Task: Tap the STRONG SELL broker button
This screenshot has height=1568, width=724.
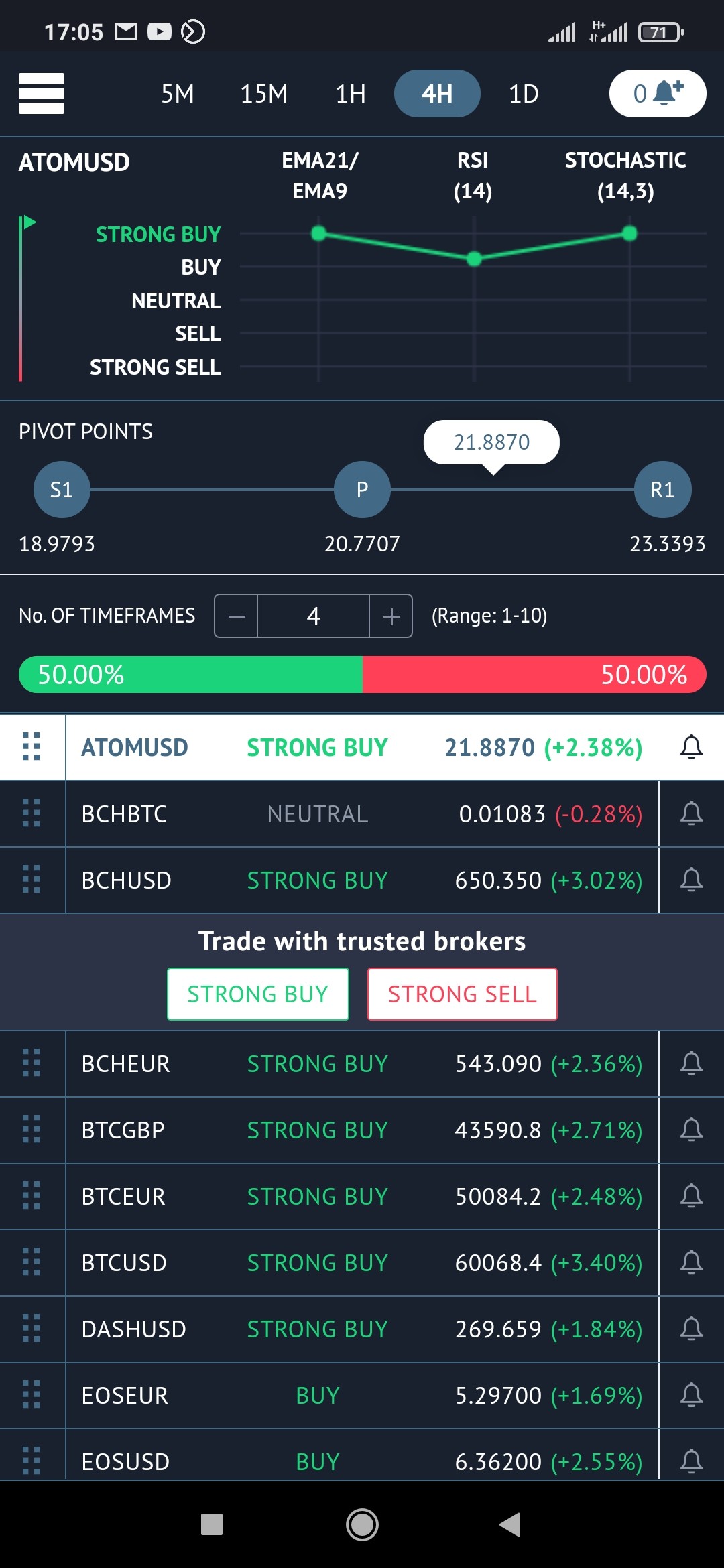Action: (463, 994)
